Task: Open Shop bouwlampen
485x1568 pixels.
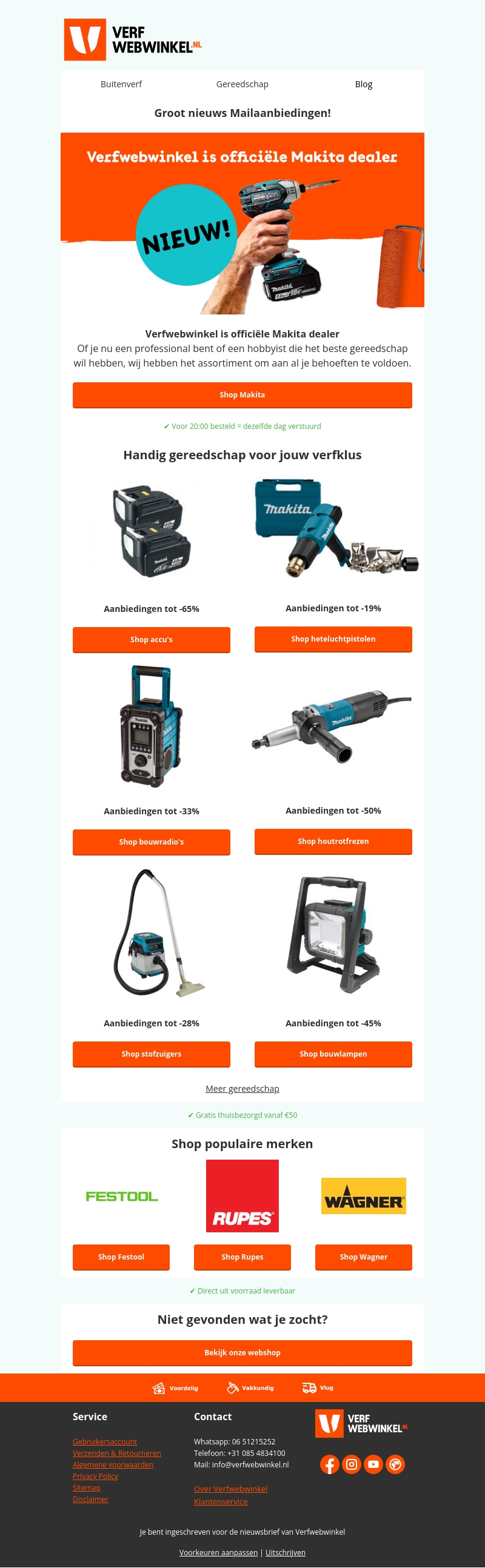Action: [x=333, y=1053]
